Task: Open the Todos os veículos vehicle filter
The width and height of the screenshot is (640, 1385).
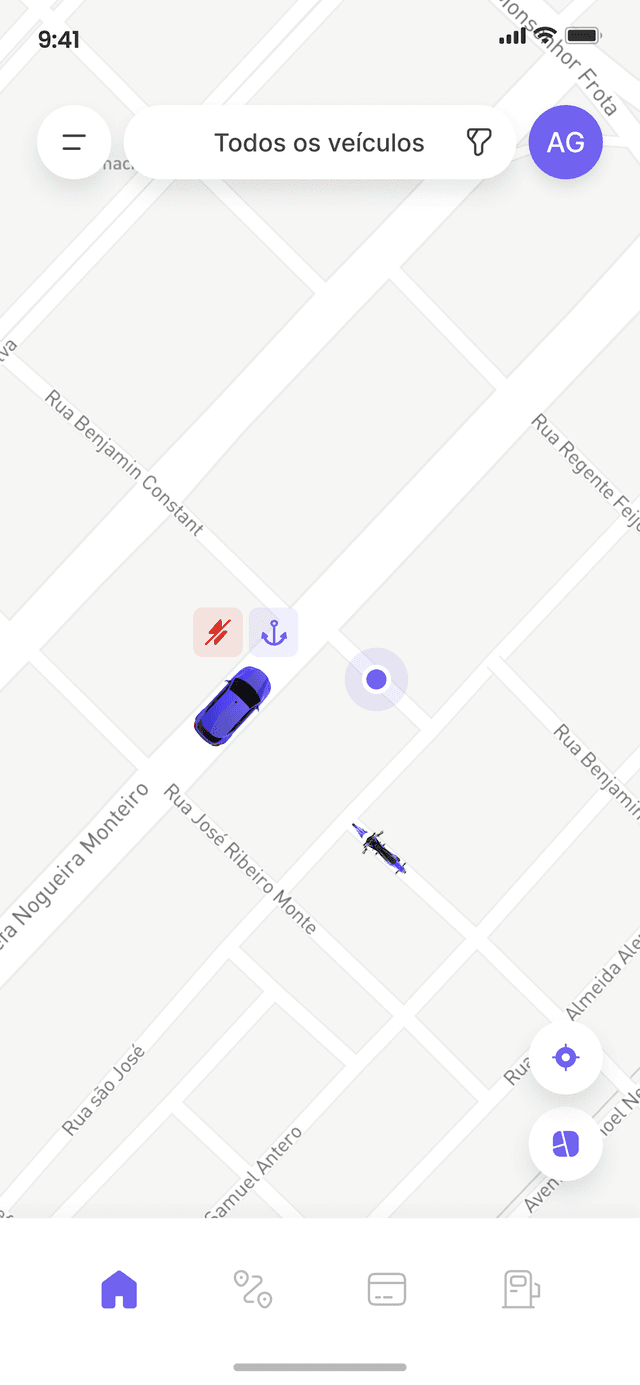Action: [320, 143]
